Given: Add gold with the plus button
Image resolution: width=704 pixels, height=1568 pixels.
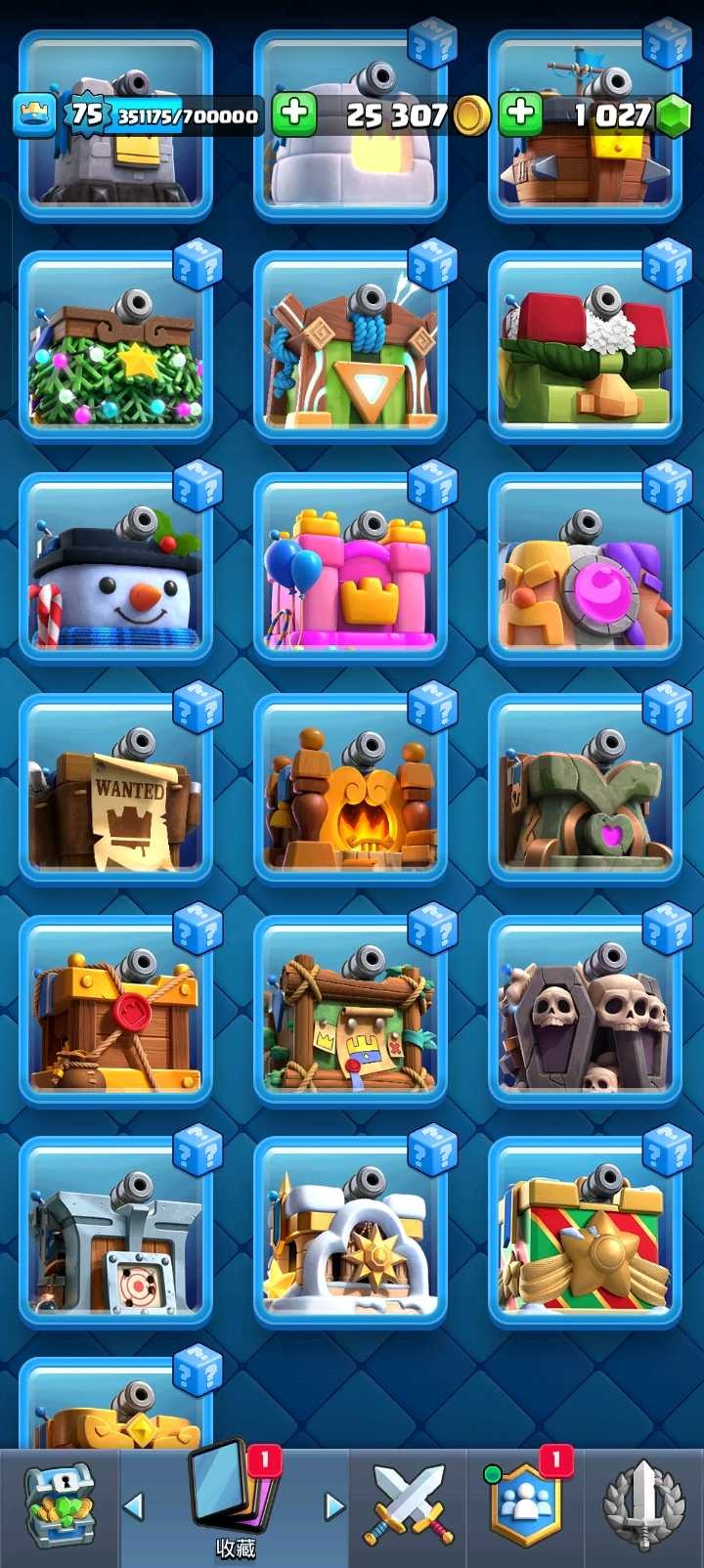Looking at the screenshot, I should click(x=293, y=114).
